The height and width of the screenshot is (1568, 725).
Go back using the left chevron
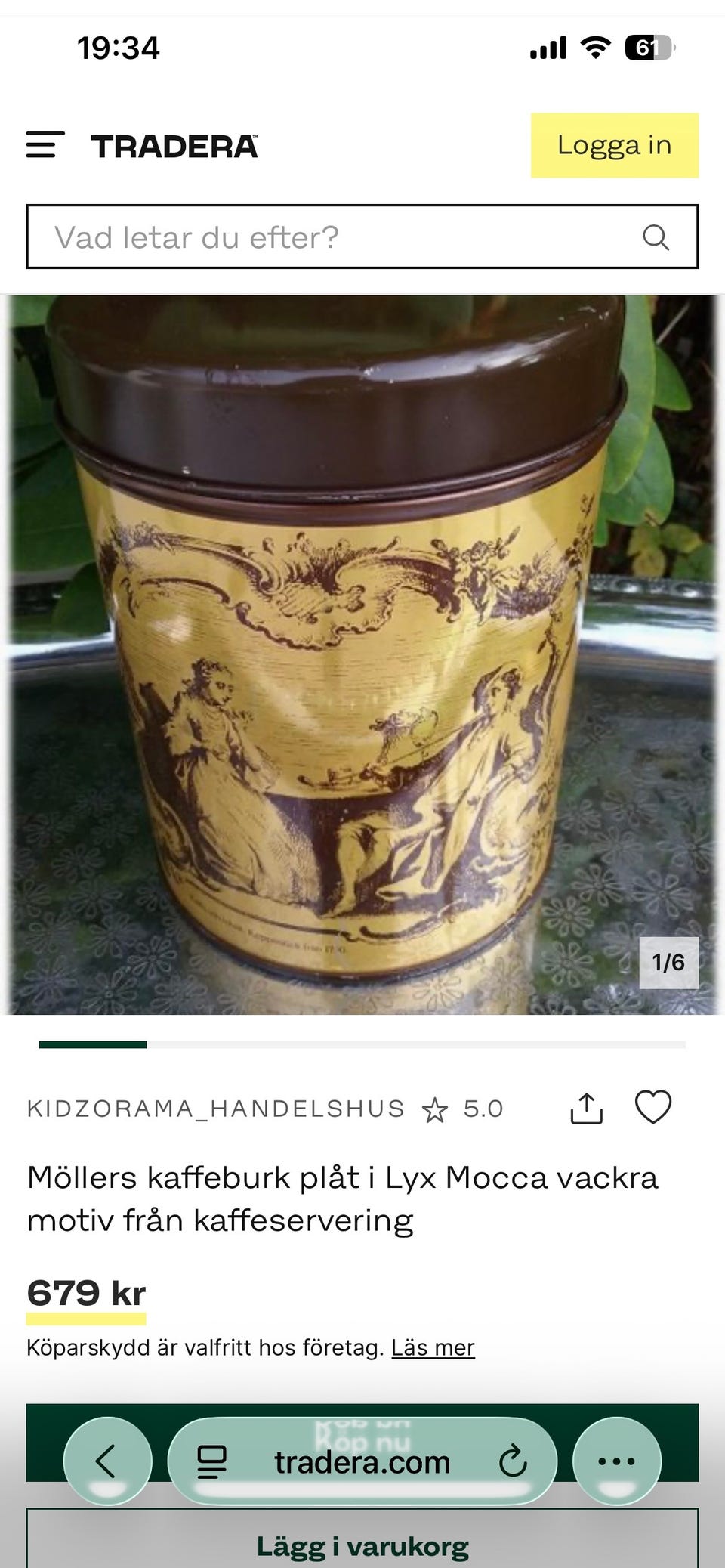coord(108,1461)
